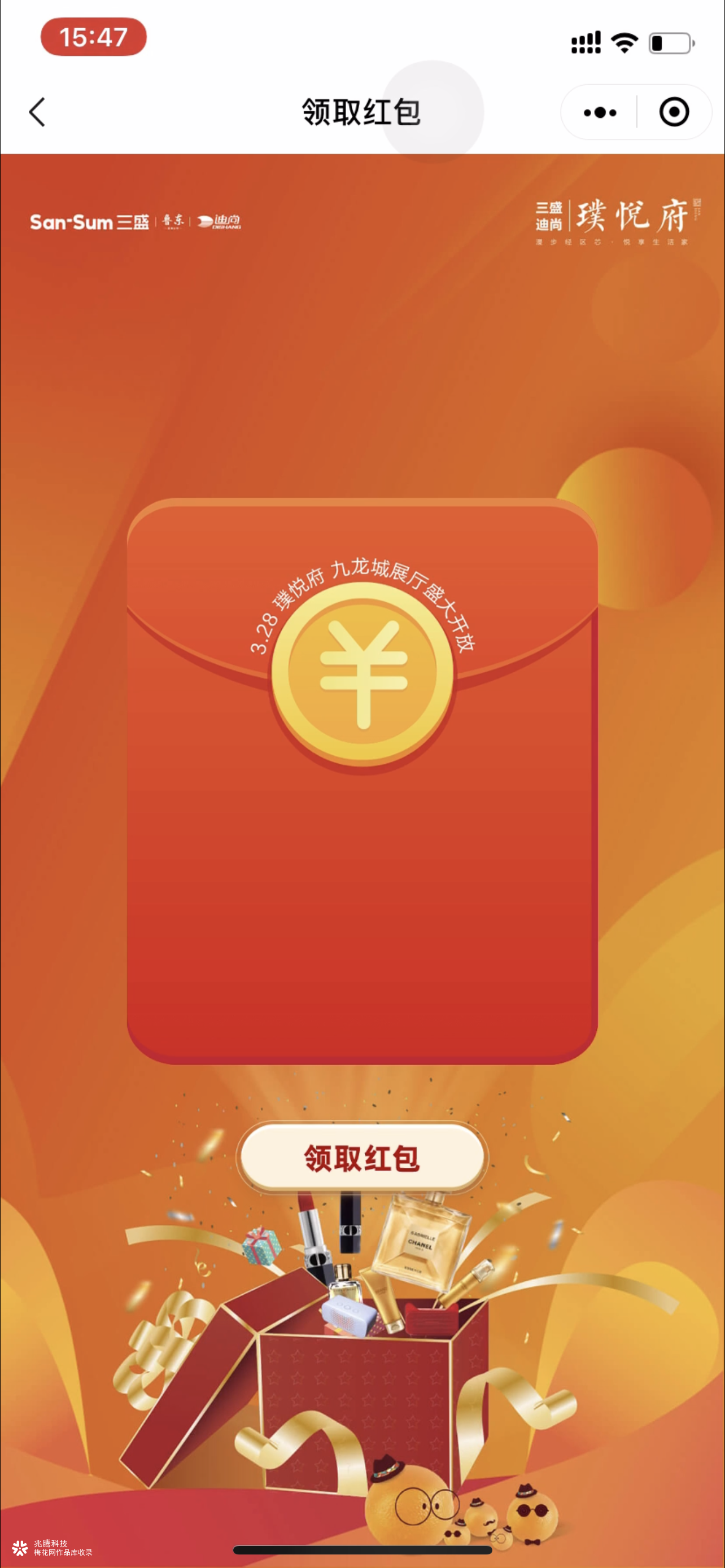725x1568 pixels.
Task: Tap the 领取红包 button
Action: pyautogui.click(x=362, y=1157)
